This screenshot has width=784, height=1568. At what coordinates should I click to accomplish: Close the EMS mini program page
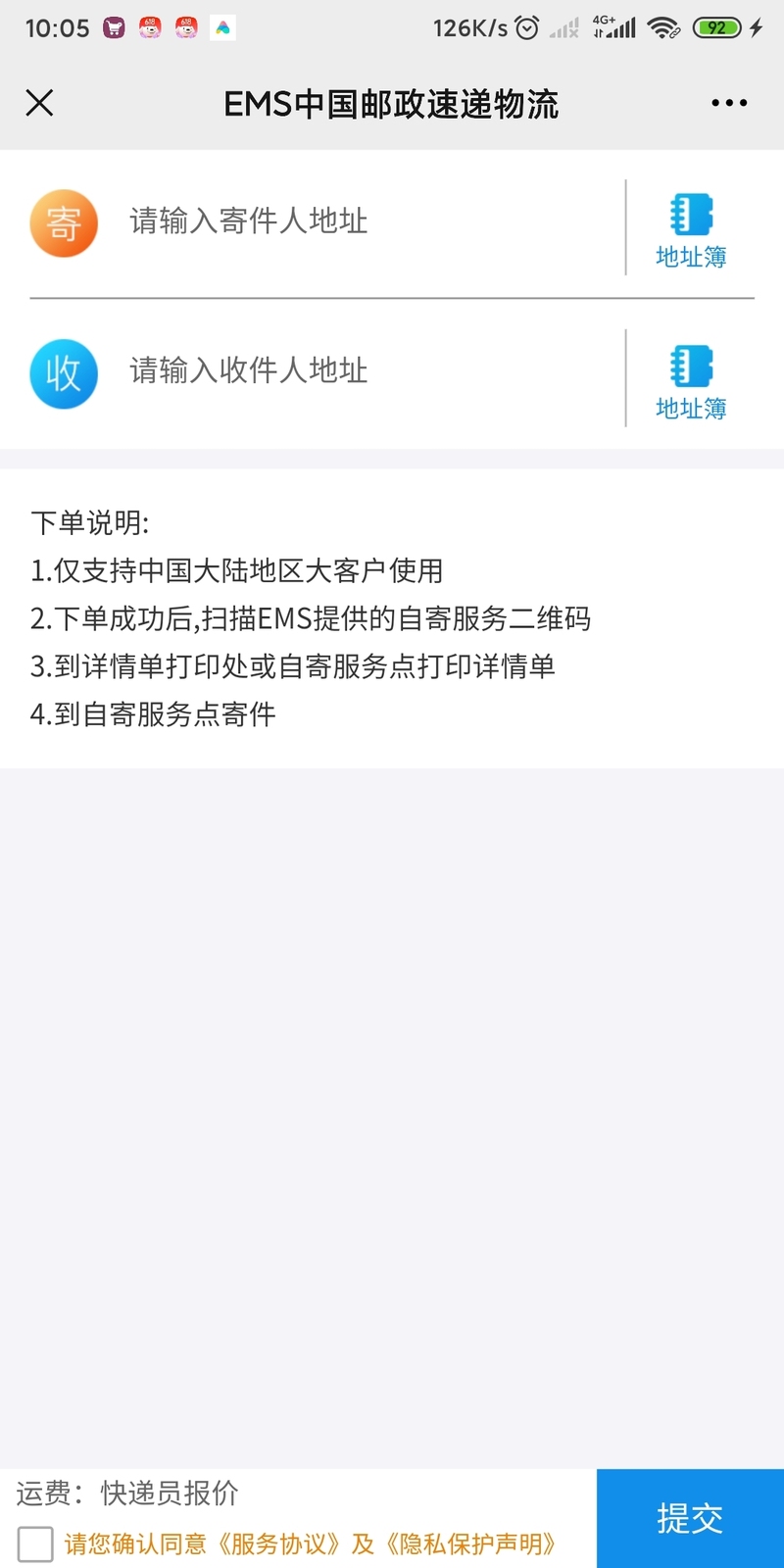point(39,103)
